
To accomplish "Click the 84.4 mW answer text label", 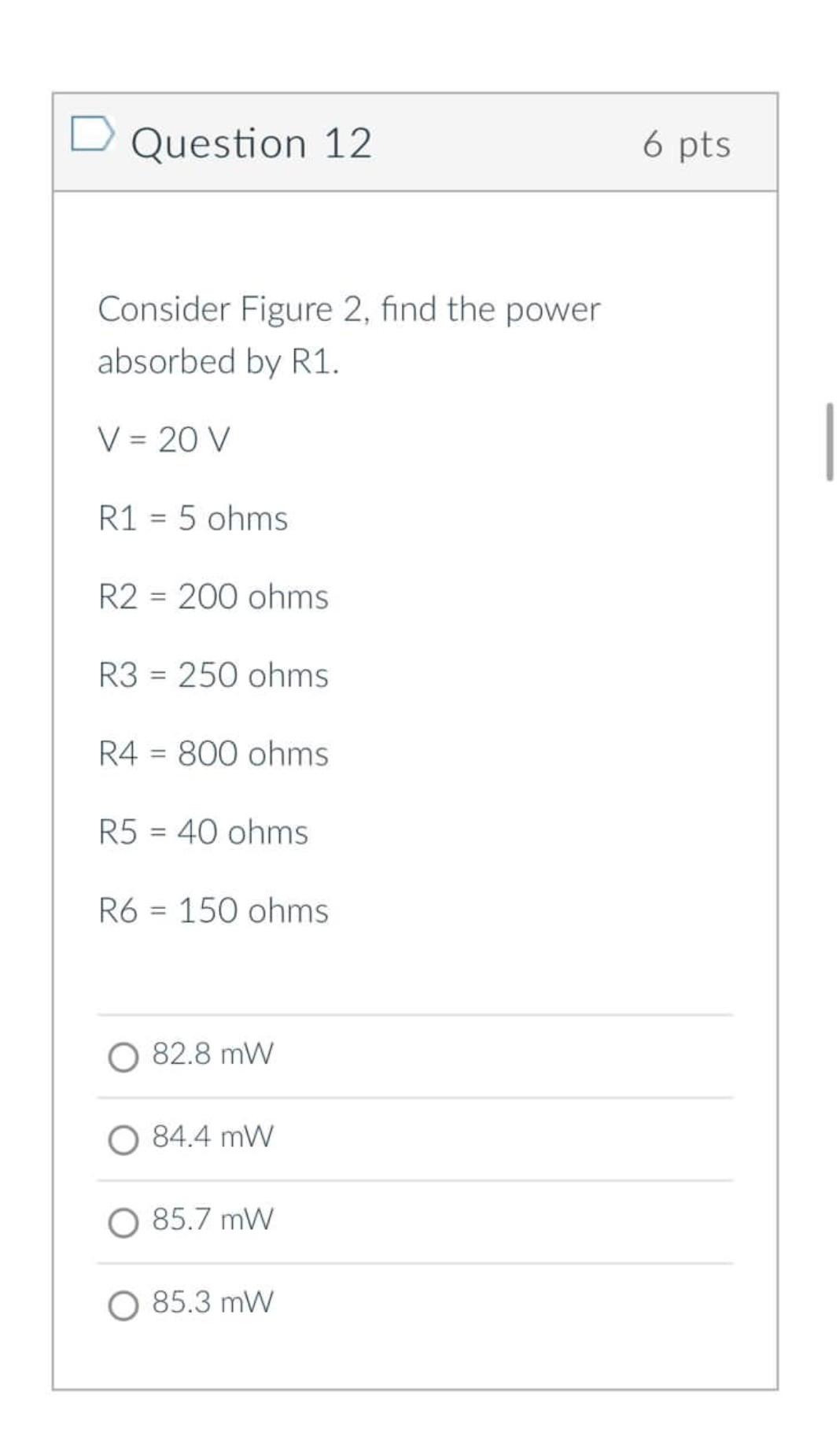I will pyautogui.click(x=212, y=1137).
